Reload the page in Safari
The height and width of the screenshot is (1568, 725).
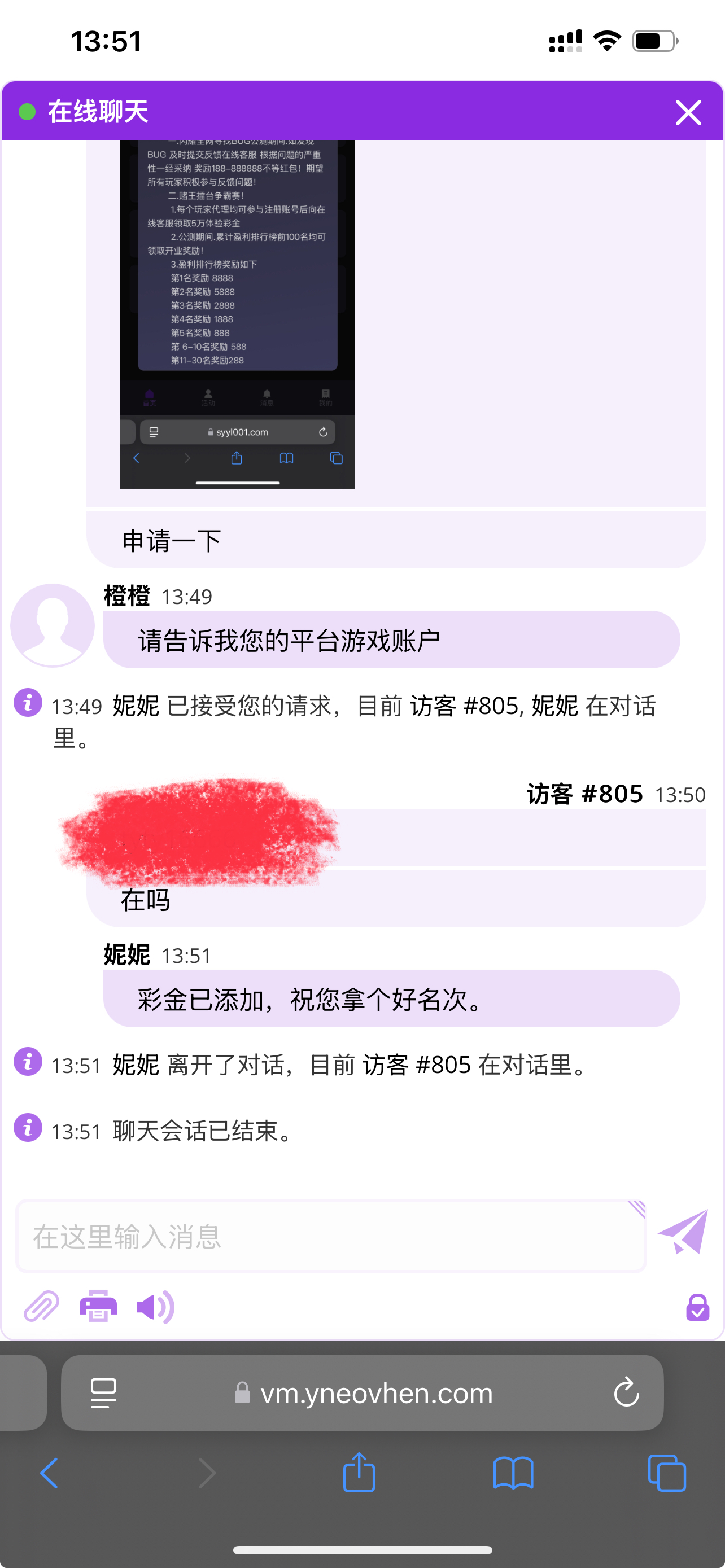point(626,1392)
